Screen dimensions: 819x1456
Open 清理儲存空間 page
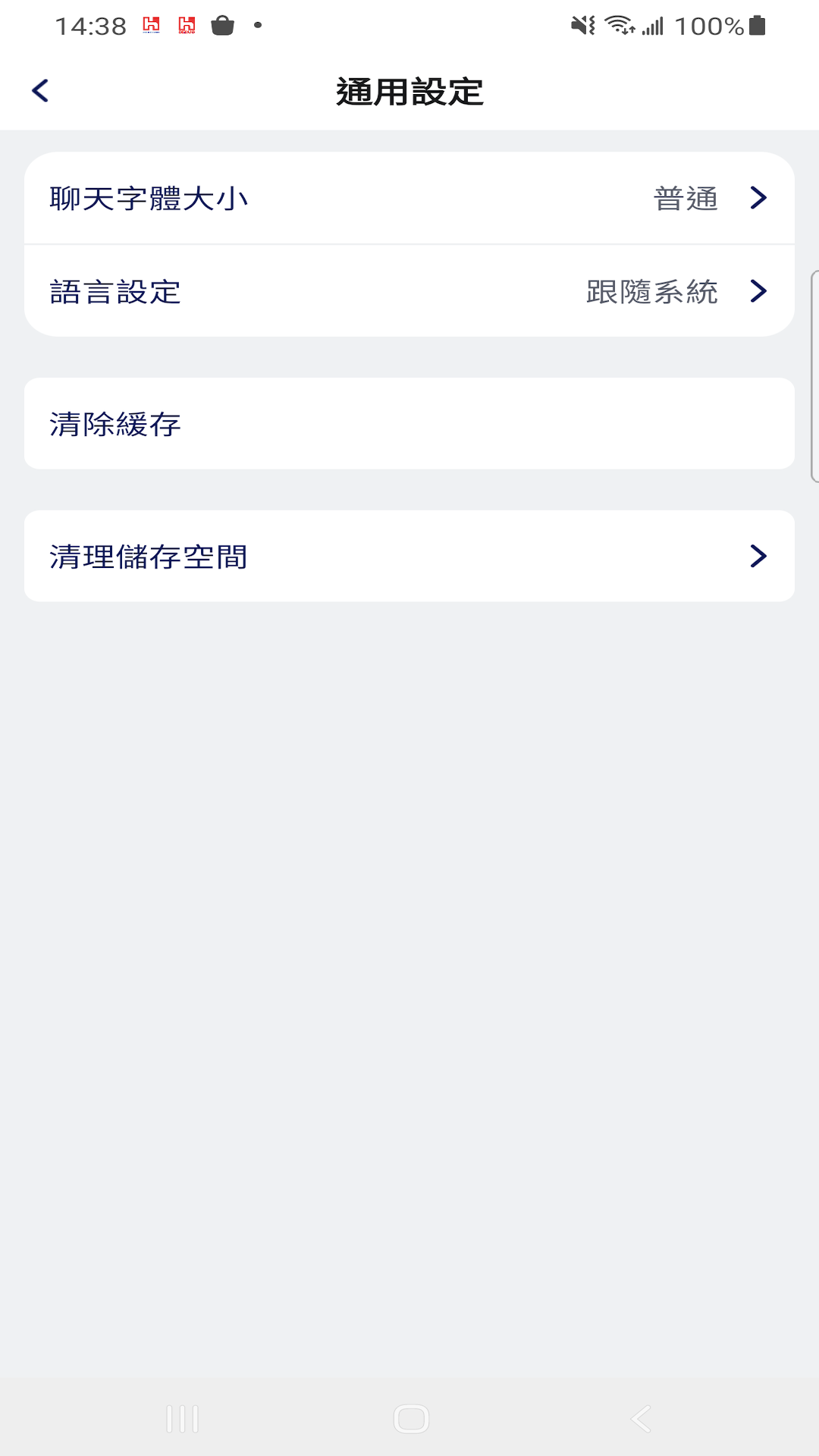coord(409,557)
